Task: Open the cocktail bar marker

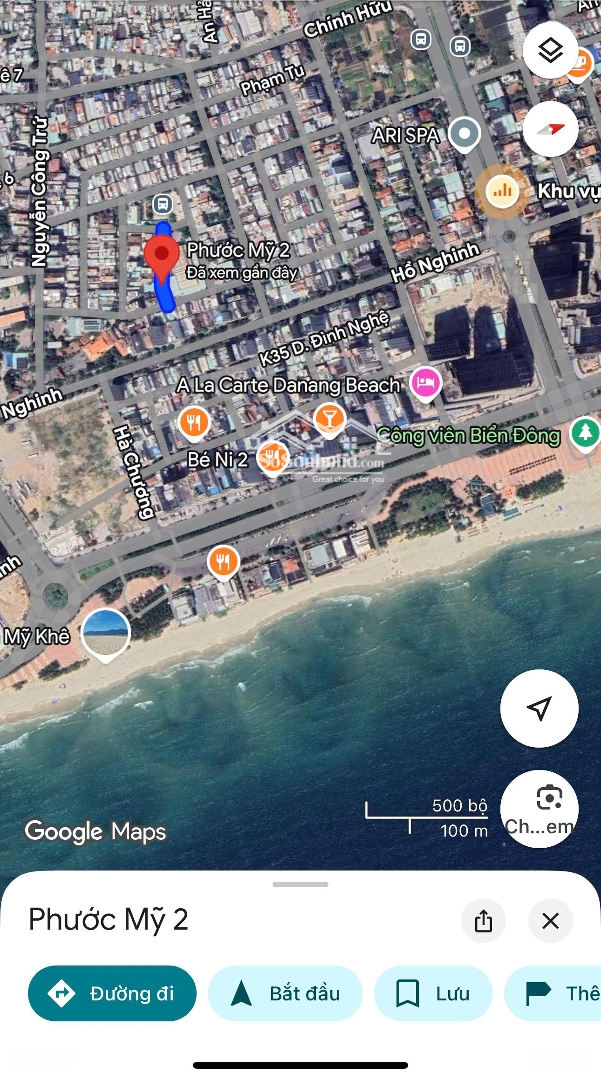Action: click(328, 418)
